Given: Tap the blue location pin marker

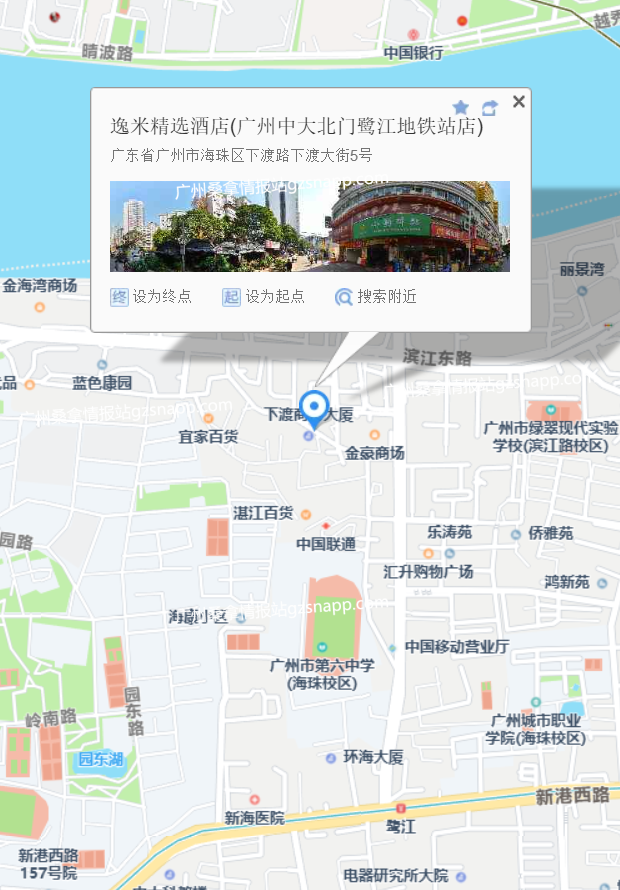Looking at the screenshot, I should click(x=314, y=406).
